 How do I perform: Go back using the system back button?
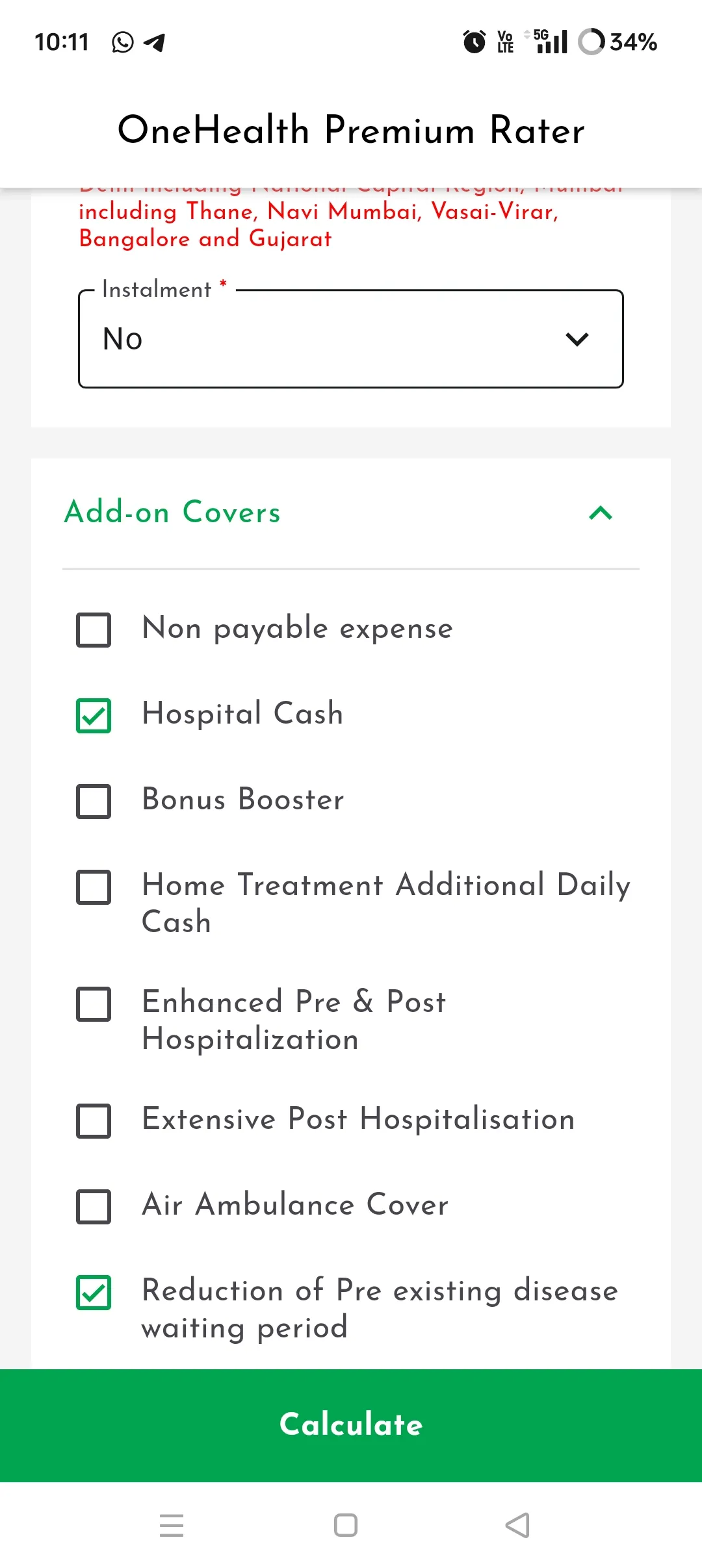tap(517, 1525)
